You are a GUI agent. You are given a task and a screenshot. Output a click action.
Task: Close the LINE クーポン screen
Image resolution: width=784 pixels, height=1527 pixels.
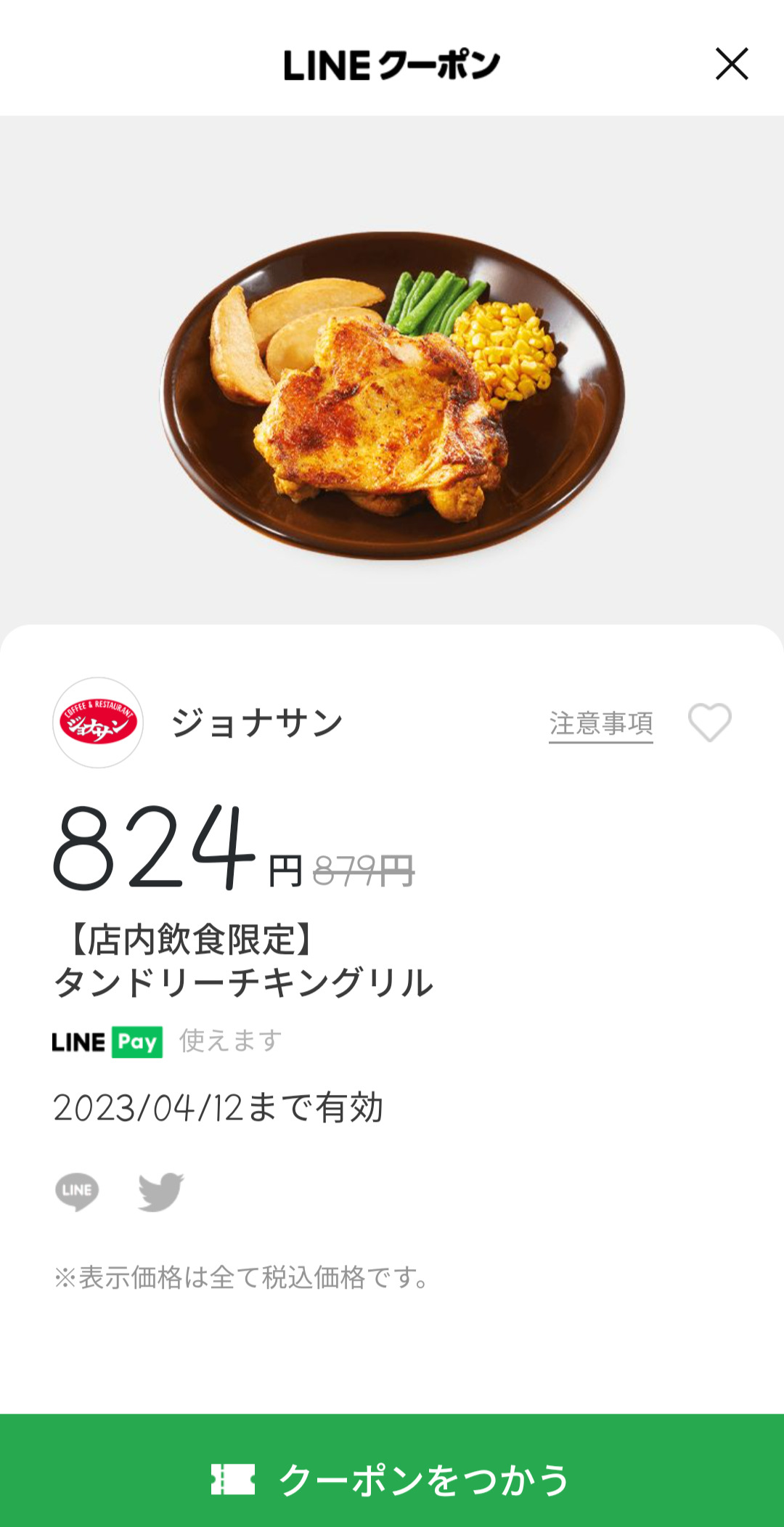(731, 64)
